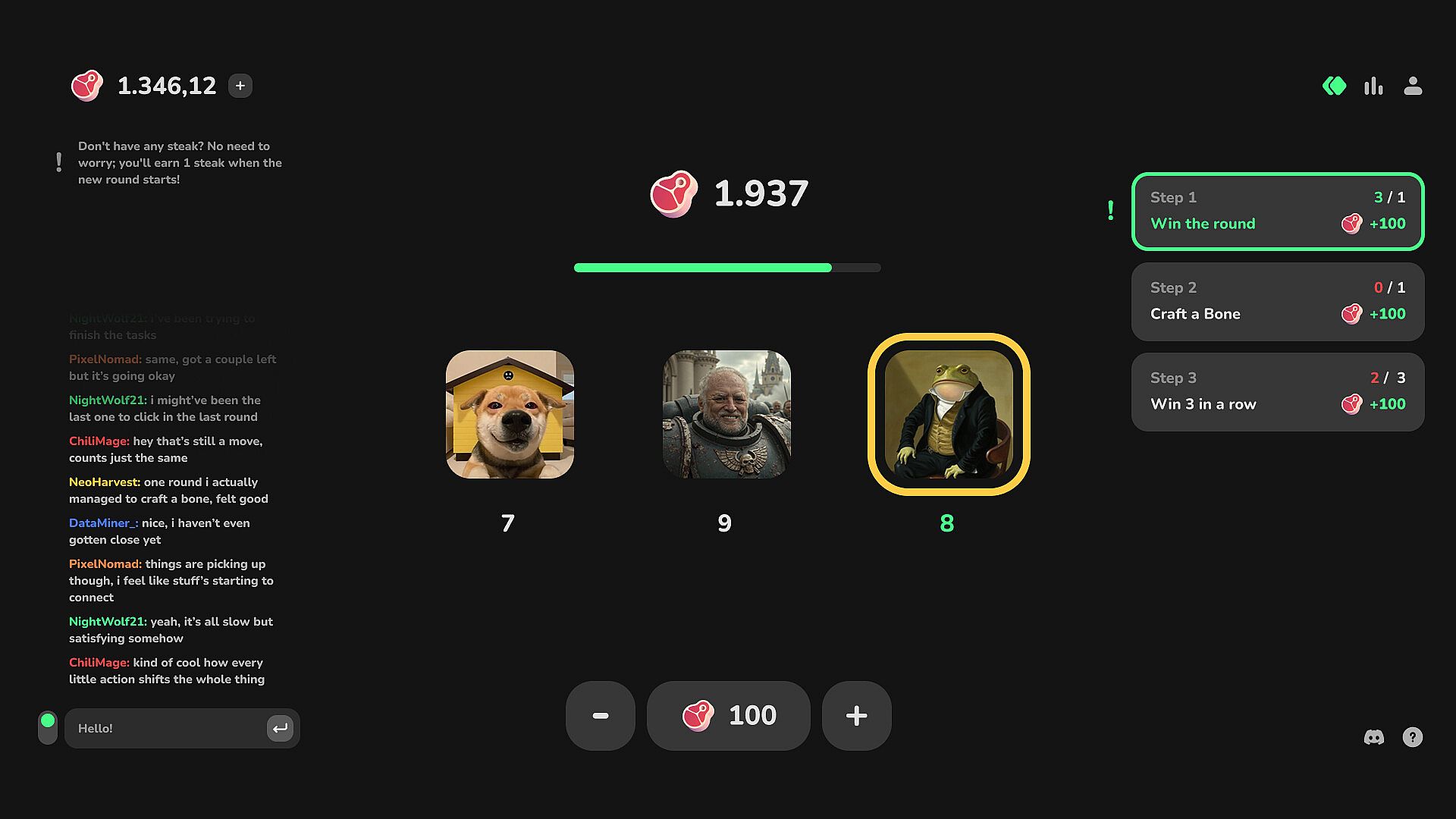Open the Discord link
The width and height of the screenshot is (1456, 819).
point(1373,737)
